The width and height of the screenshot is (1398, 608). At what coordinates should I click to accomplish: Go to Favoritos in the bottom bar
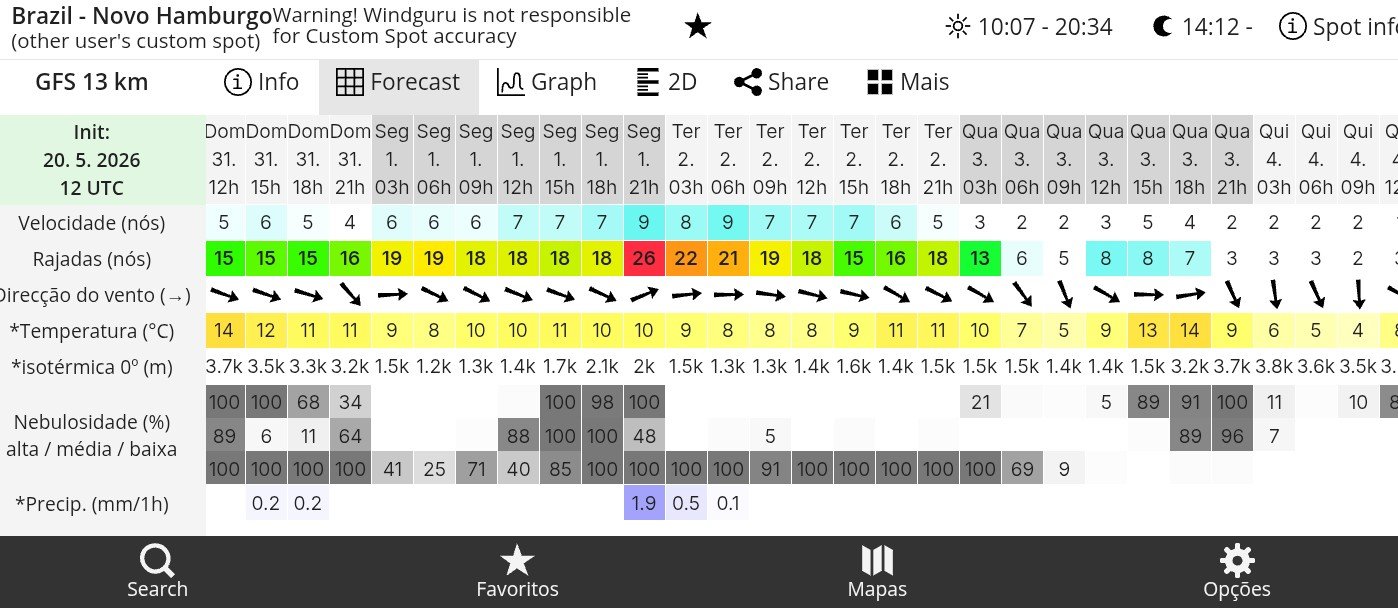pyautogui.click(x=517, y=572)
